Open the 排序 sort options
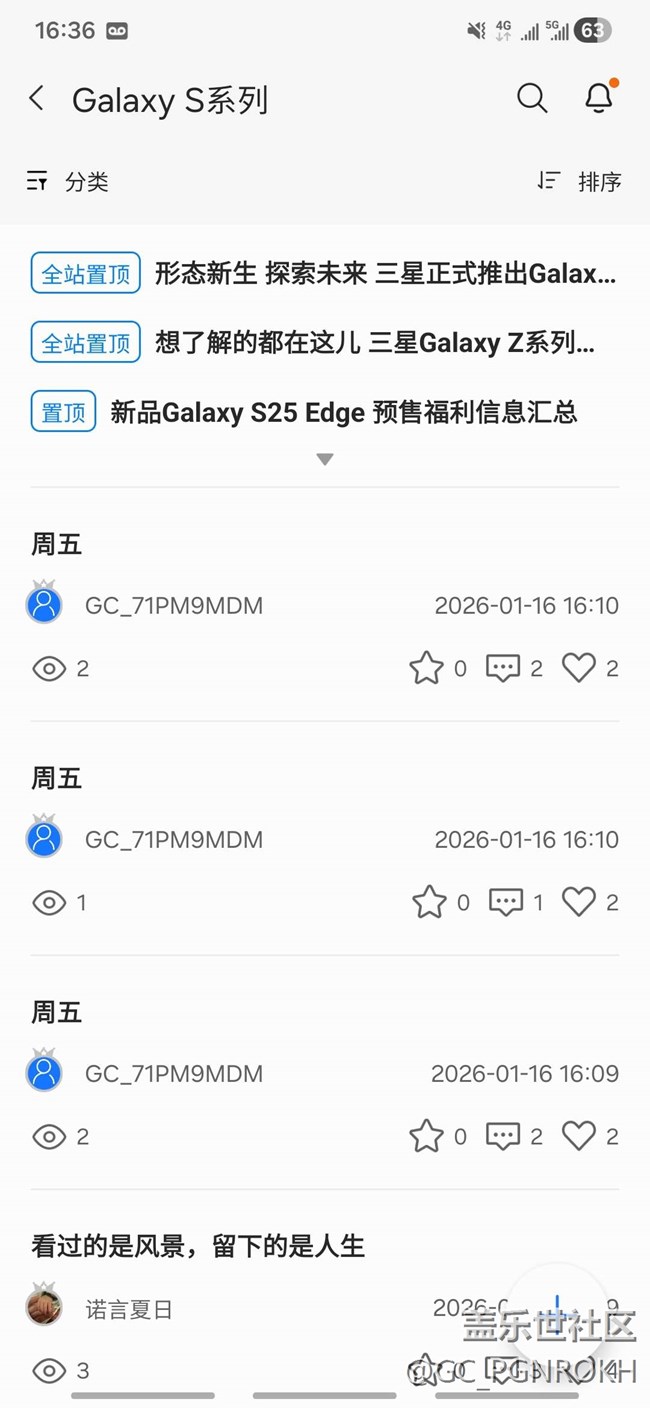Image resolution: width=650 pixels, height=1408 pixels. click(580, 181)
